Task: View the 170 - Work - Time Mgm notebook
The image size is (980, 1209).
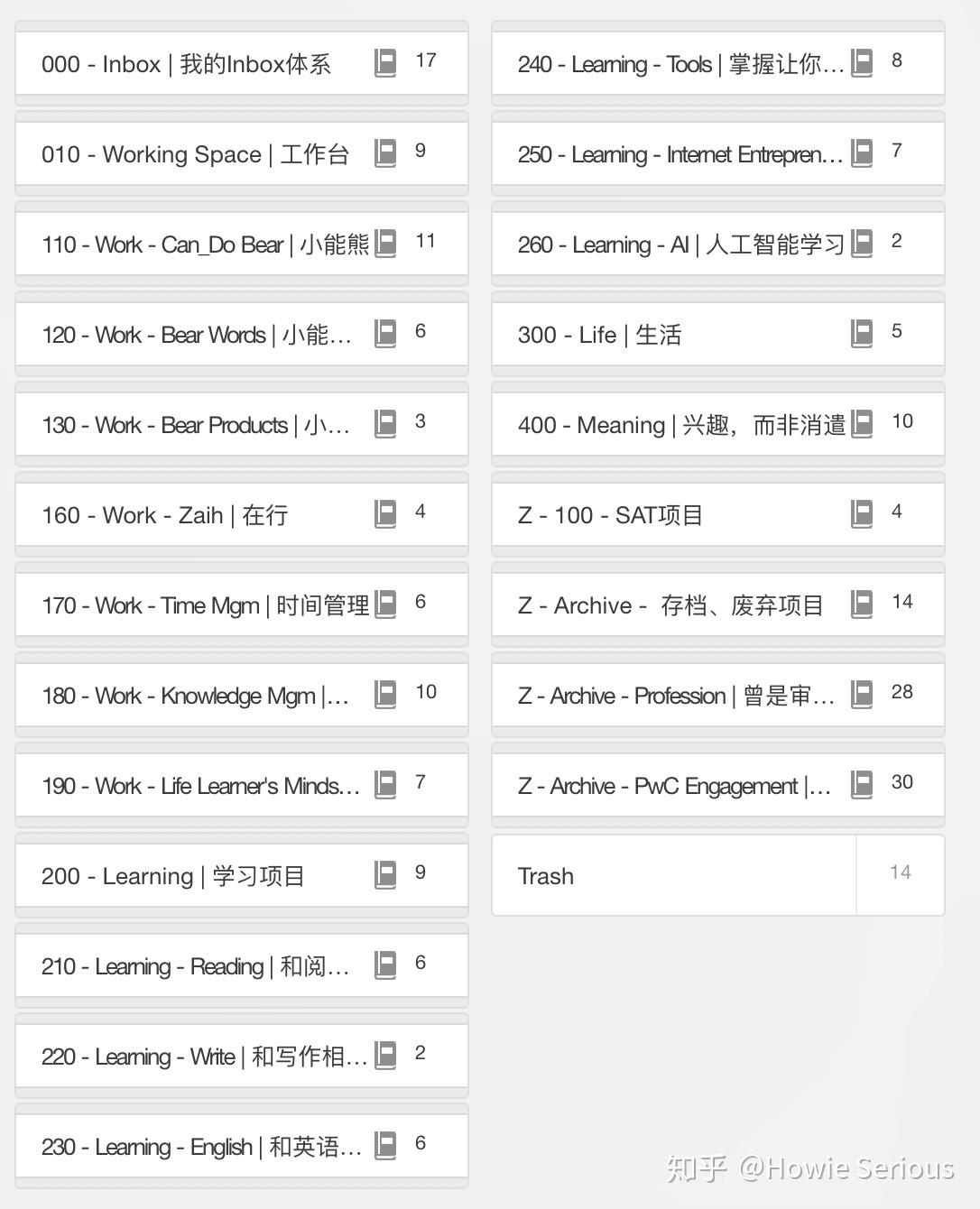Action: click(x=205, y=605)
